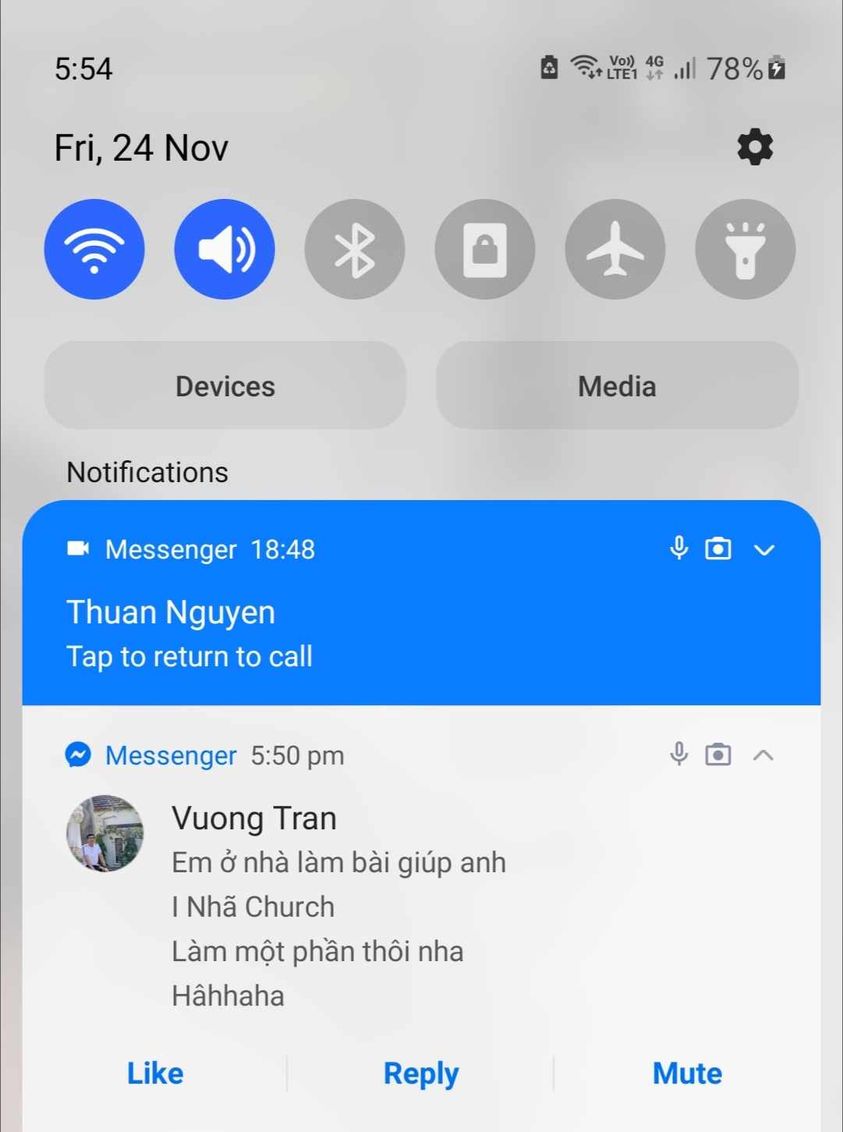Return to call with Thuan Nguyen
This screenshot has width=843, height=1132.
[x=190, y=634]
